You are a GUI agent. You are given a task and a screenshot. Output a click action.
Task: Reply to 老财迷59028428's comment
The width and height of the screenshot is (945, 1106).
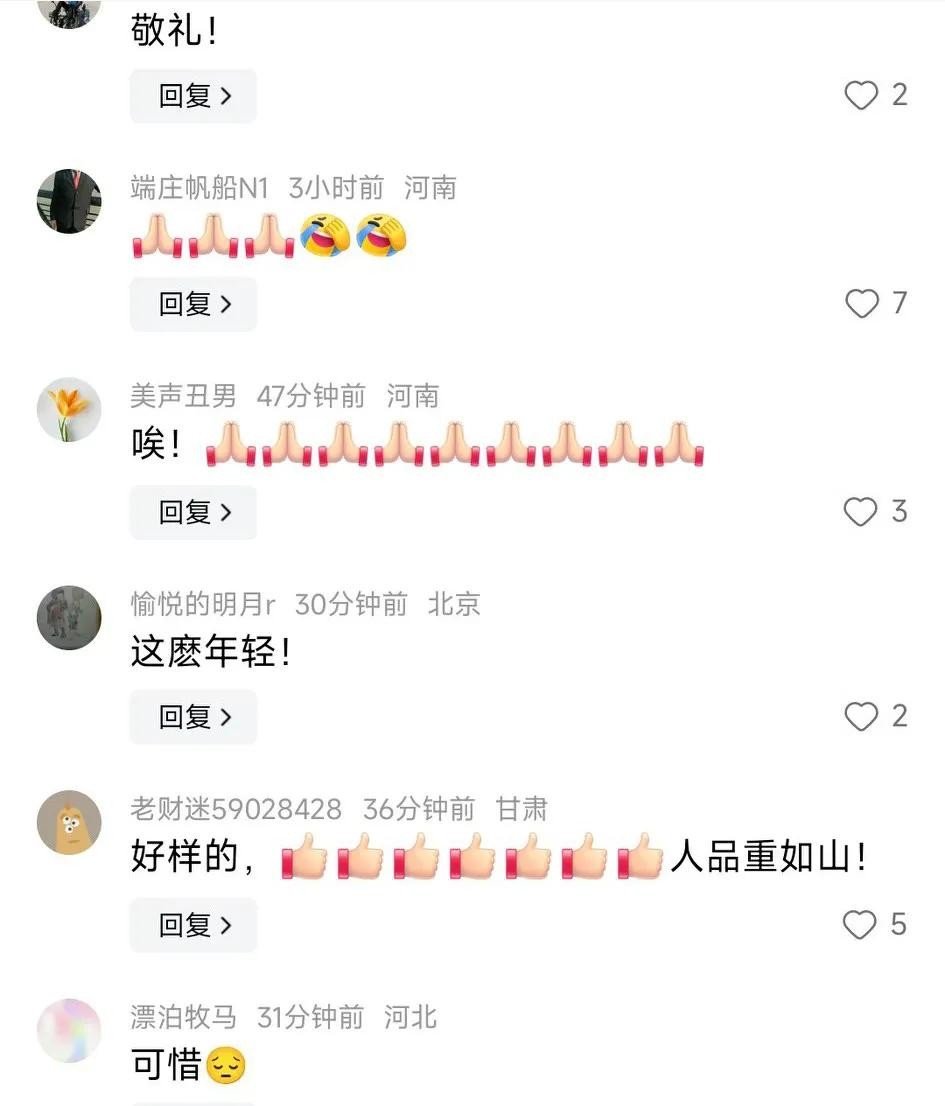point(193,925)
